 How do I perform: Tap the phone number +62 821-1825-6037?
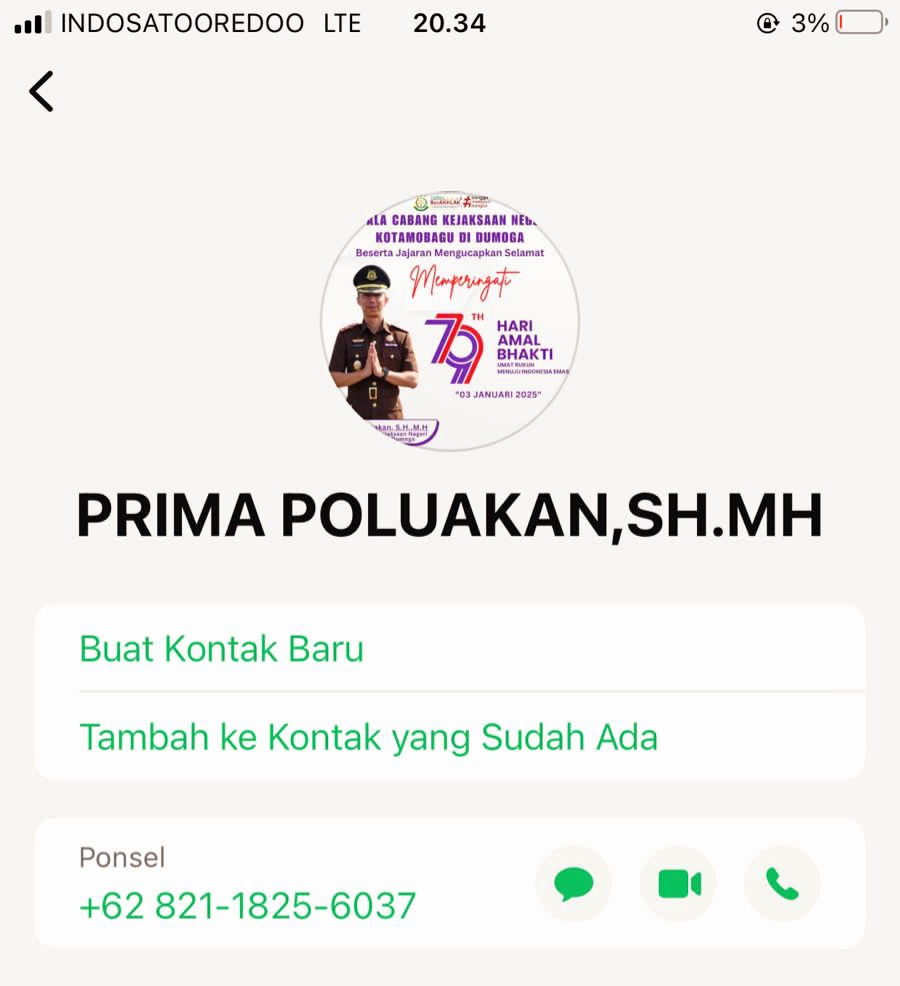point(247,906)
